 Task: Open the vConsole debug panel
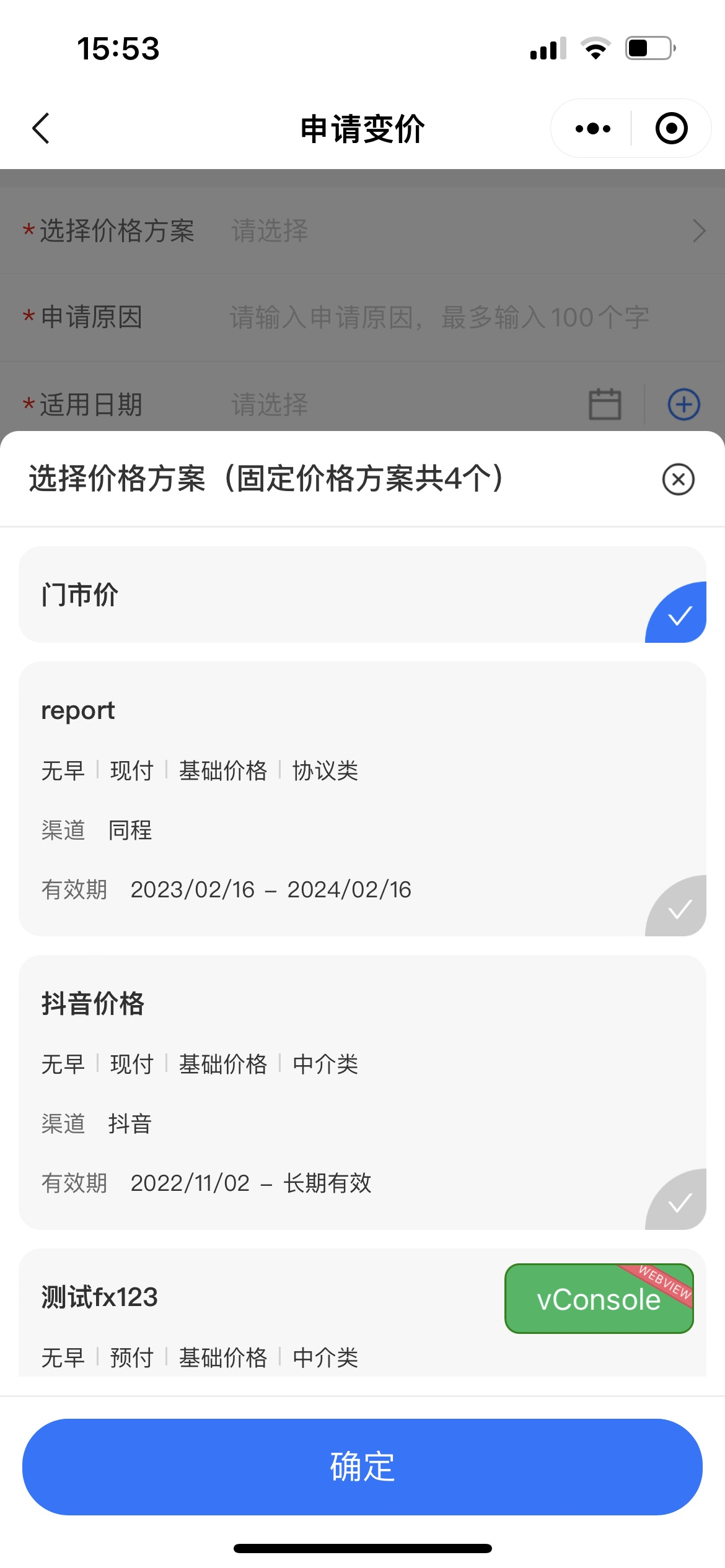click(599, 1299)
